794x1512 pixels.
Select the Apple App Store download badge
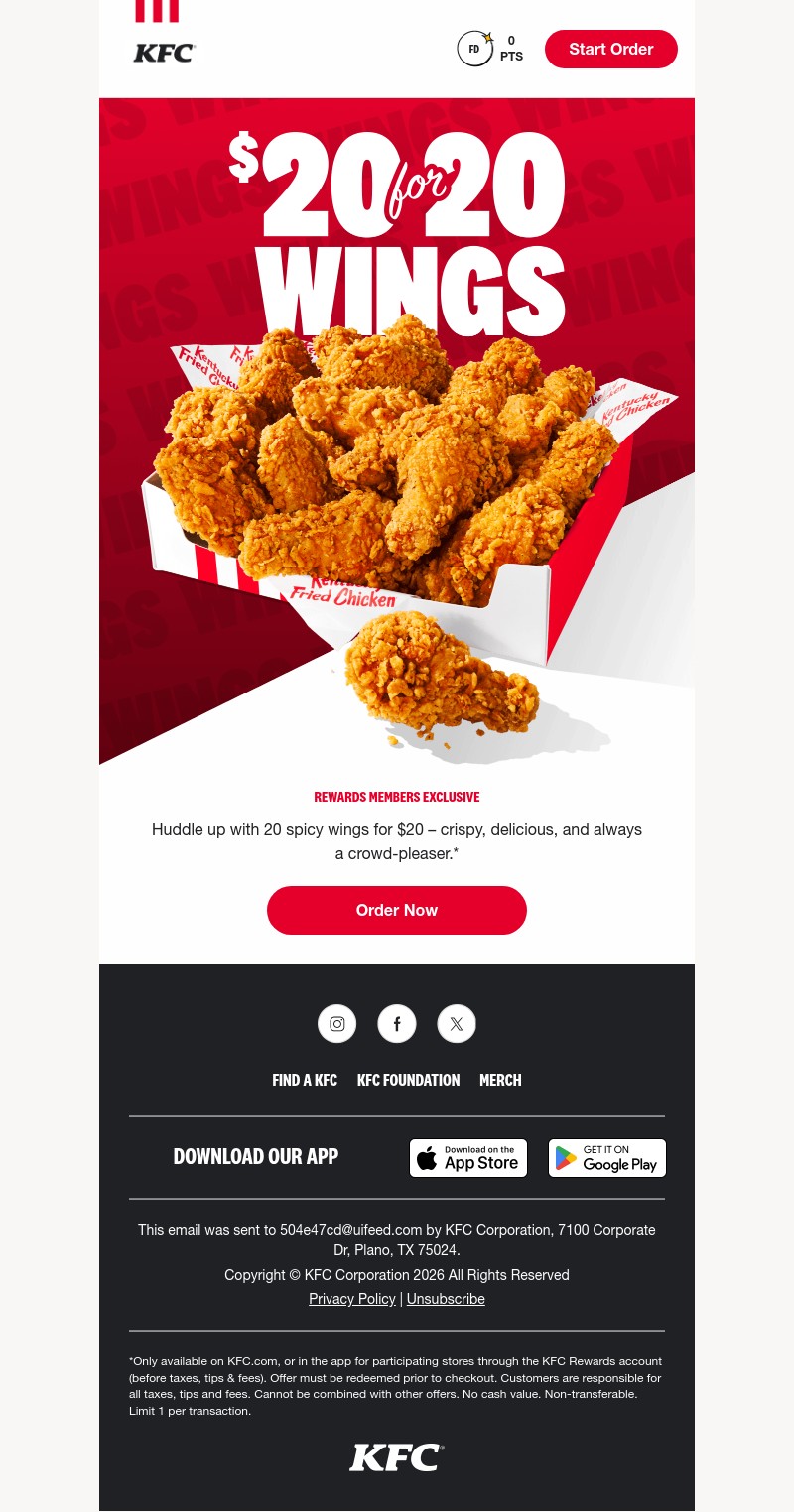[x=468, y=1157]
